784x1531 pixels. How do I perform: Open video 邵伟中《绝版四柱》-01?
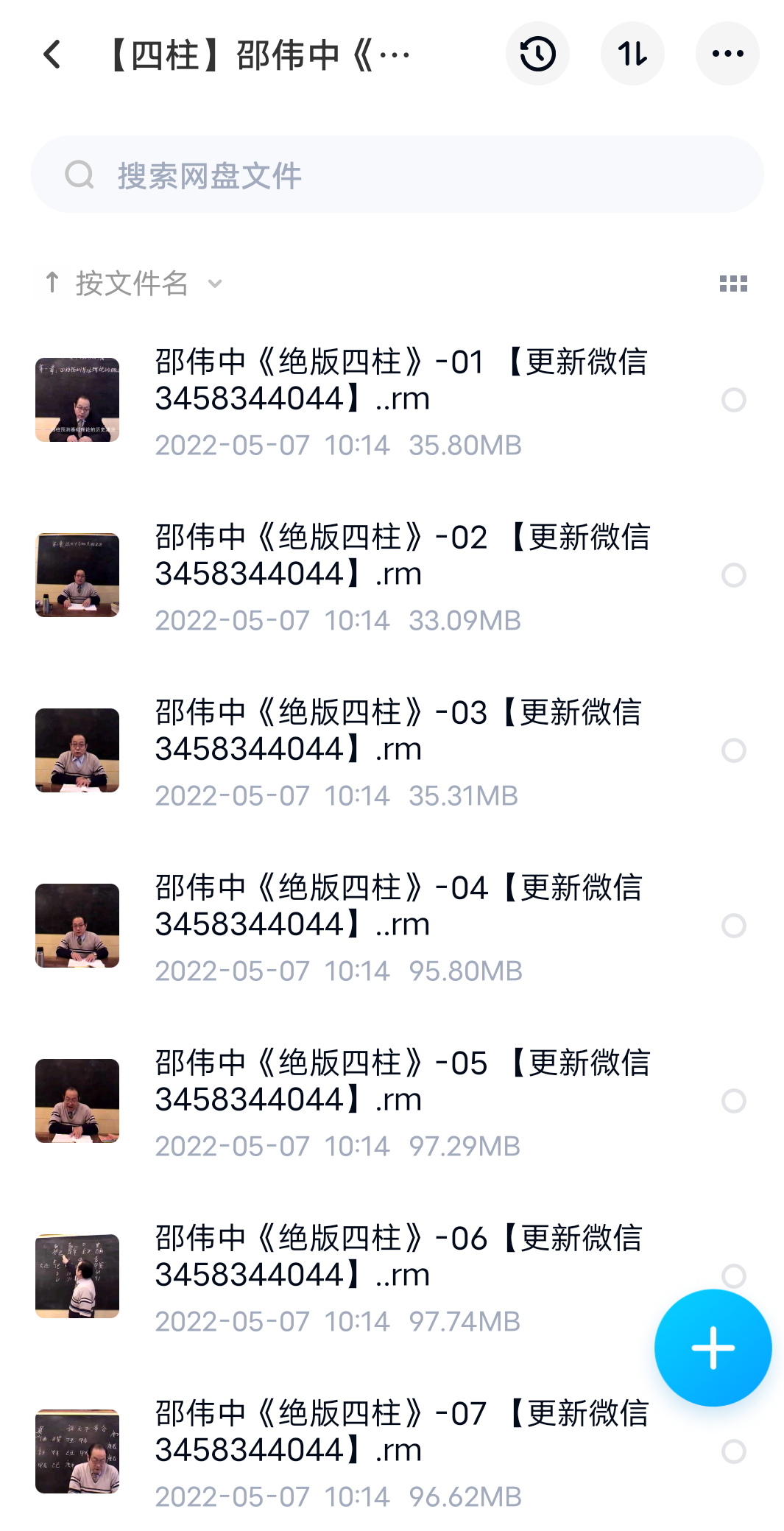pyautogui.click(x=401, y=381)
